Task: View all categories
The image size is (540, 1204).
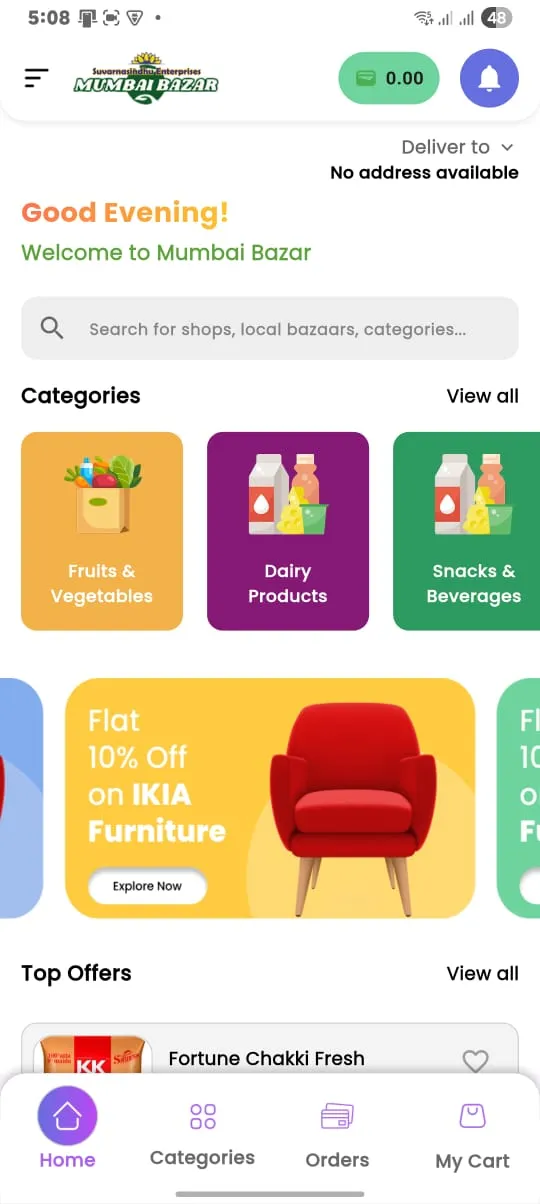Action: tap(482, 396)
